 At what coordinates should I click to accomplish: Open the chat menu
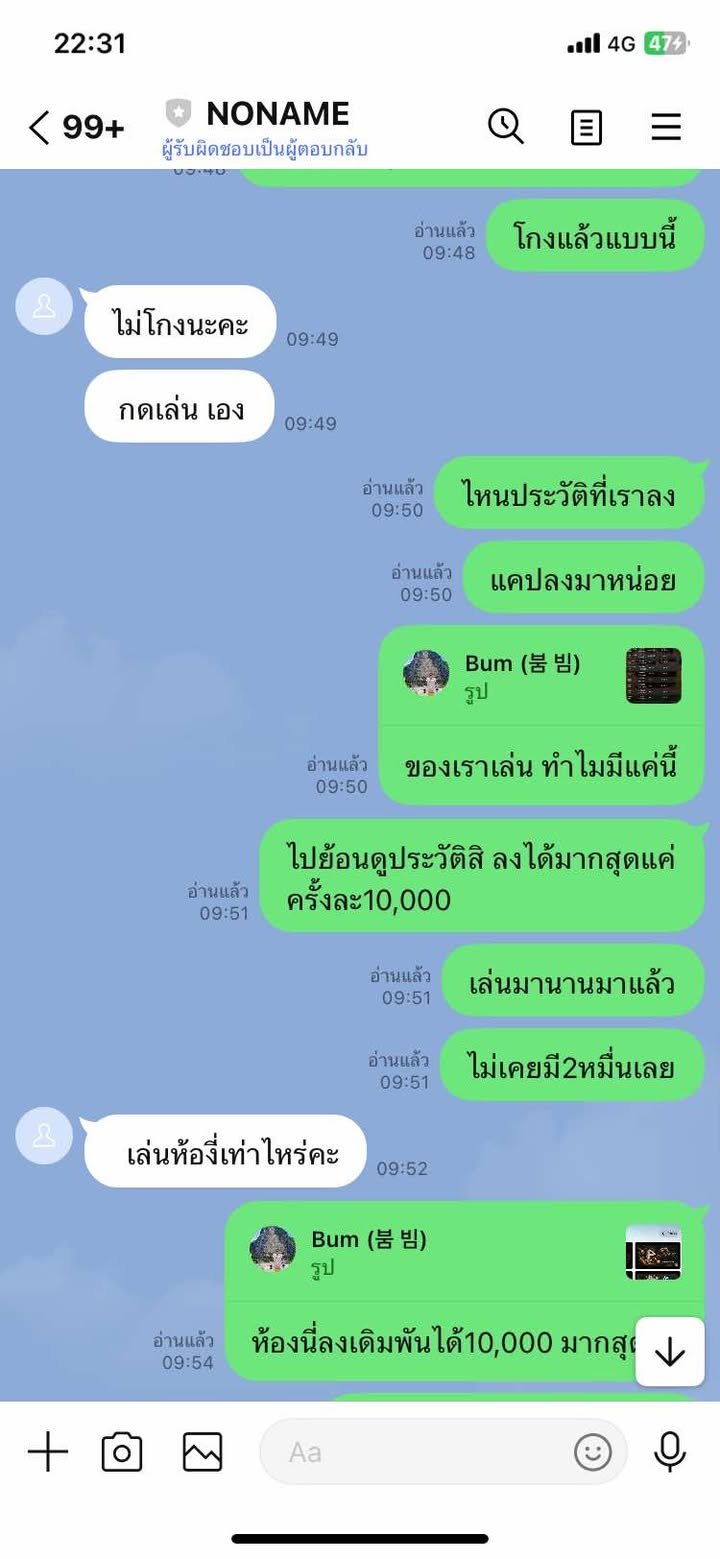tap(666, 127)
